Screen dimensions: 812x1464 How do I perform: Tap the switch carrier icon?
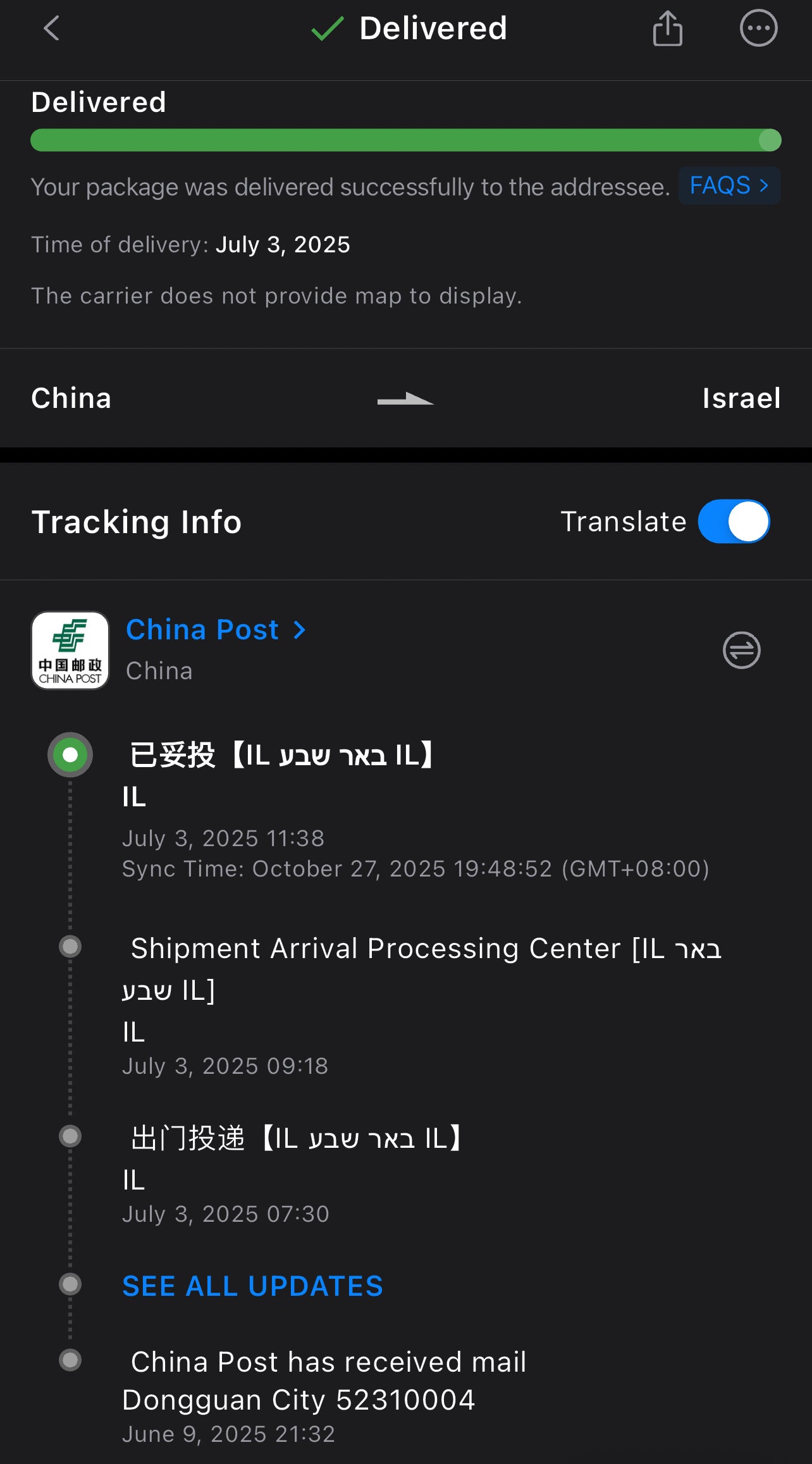[x=741, y=650]
